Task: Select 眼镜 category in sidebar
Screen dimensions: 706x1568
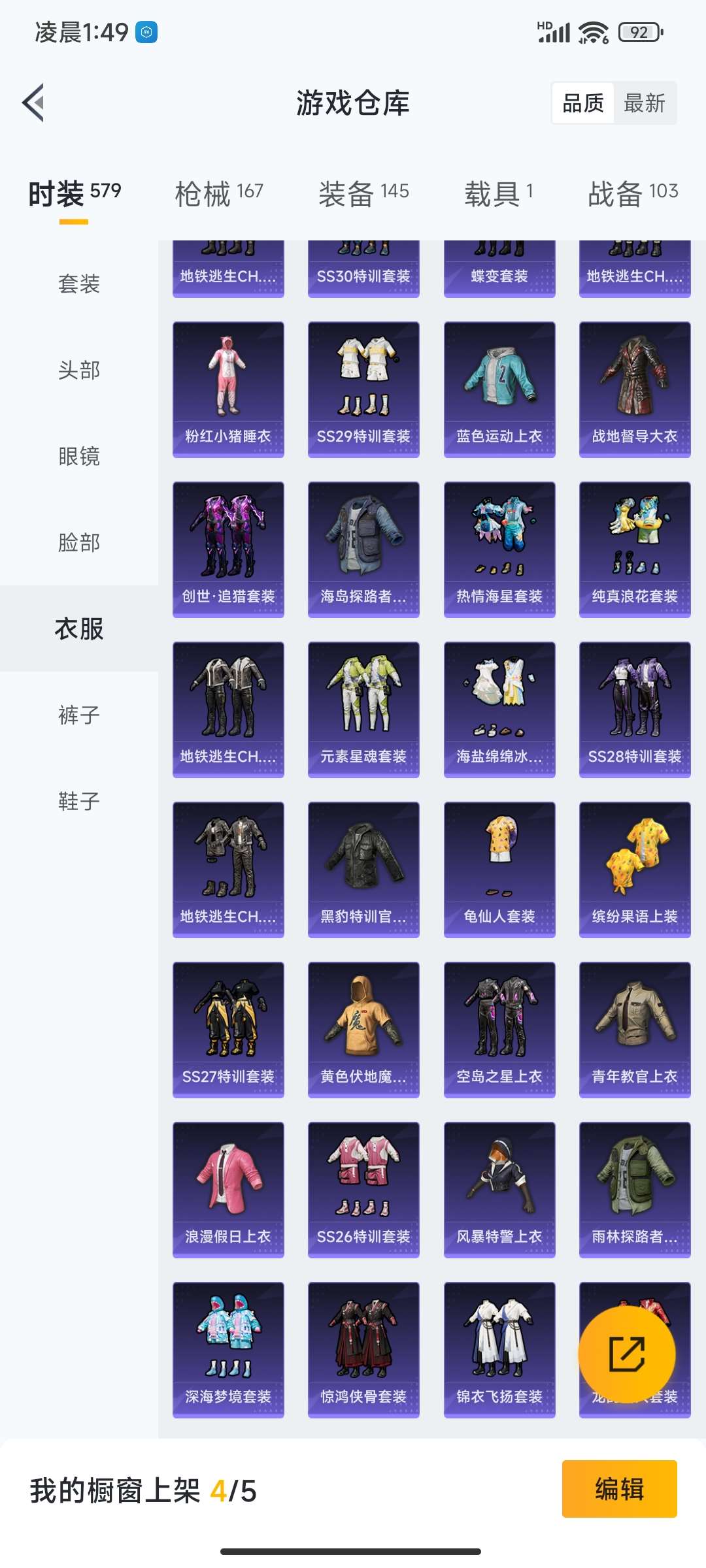Action: pyautogui.click(x=79, y=456)
